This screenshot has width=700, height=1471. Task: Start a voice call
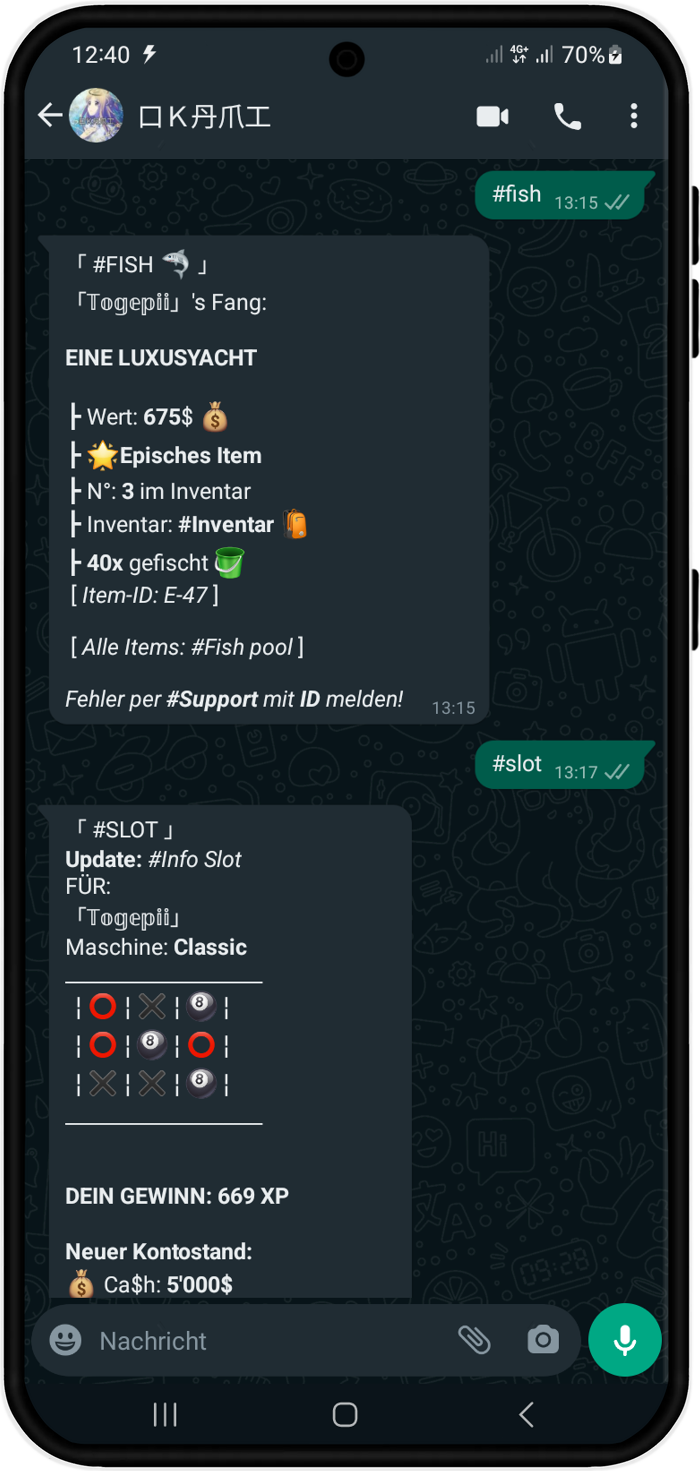tap(567, 117)
